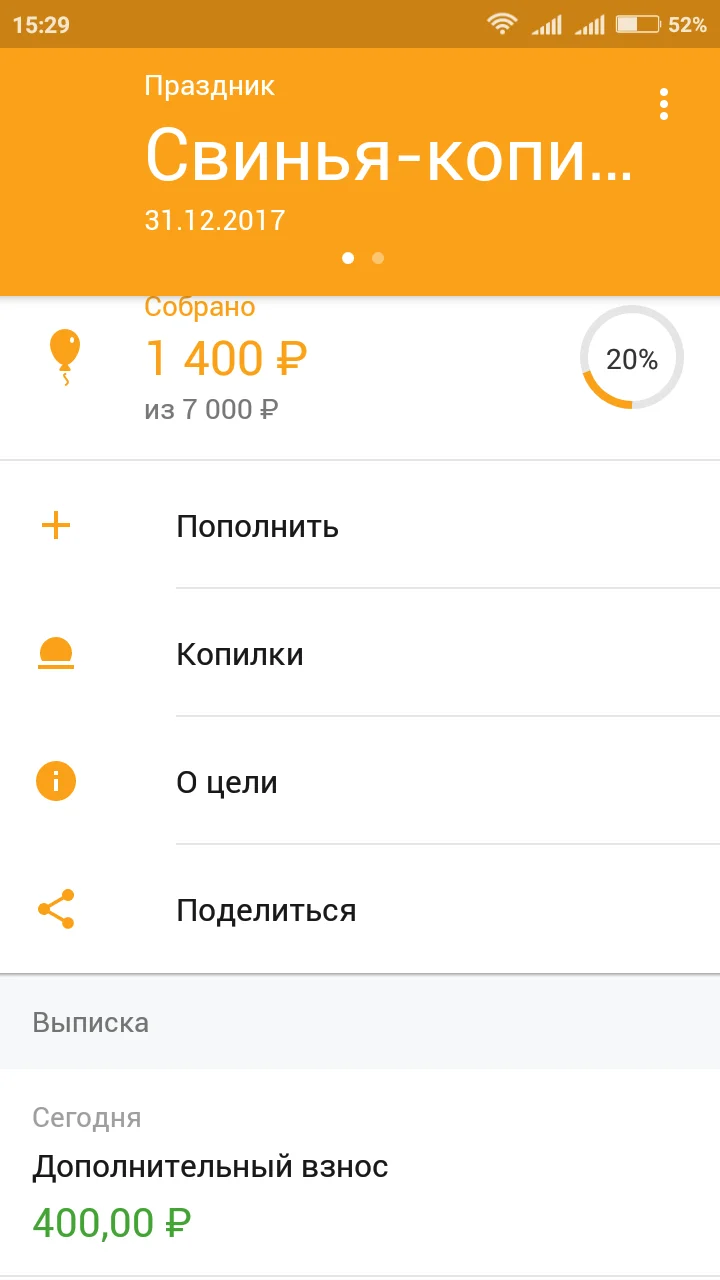Select the goal title Свинья-копи...
This screenshot has height=1280, width=720.
pos(388,160)
